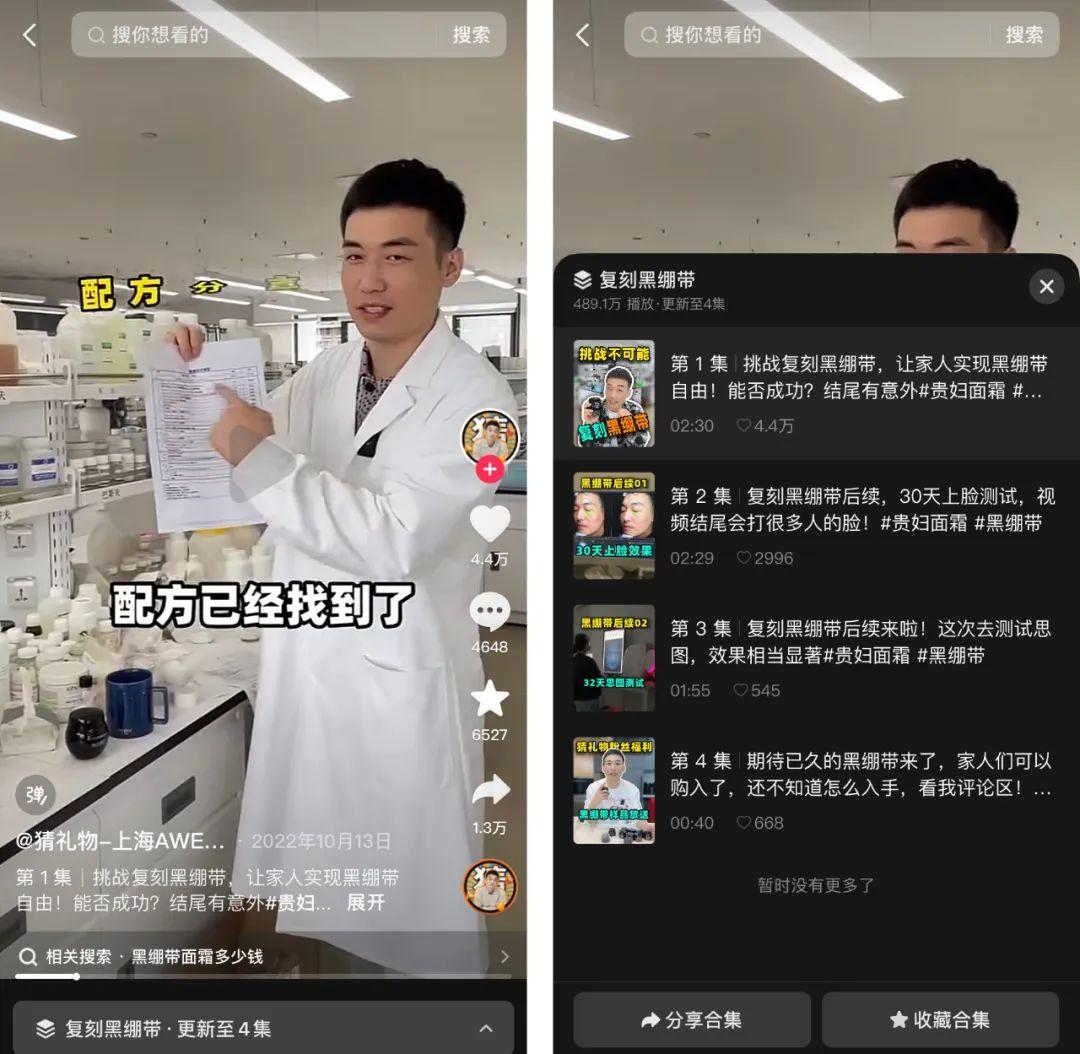Tap the 分享合集 button

[692, 1020]
